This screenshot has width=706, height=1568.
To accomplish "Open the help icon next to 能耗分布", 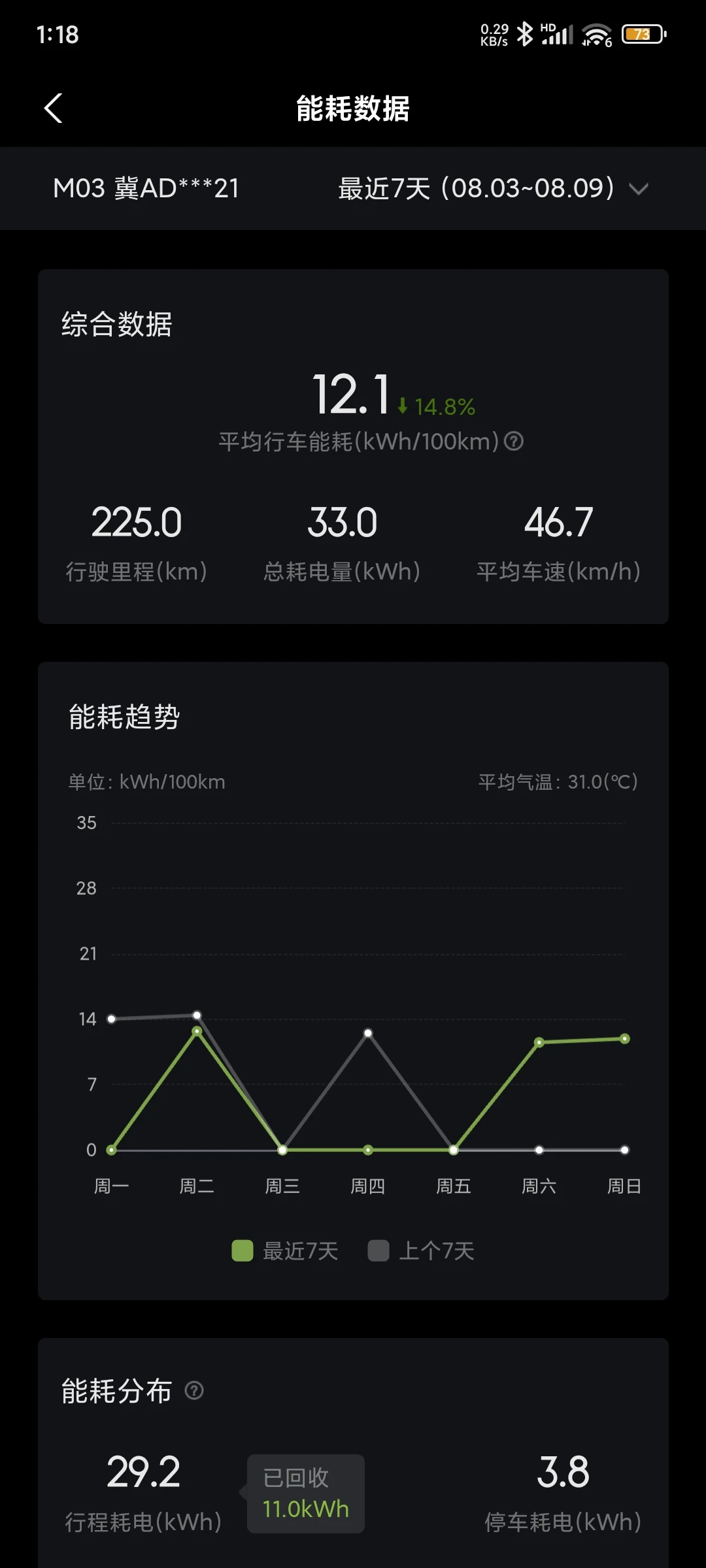I will click(194, 1390).
